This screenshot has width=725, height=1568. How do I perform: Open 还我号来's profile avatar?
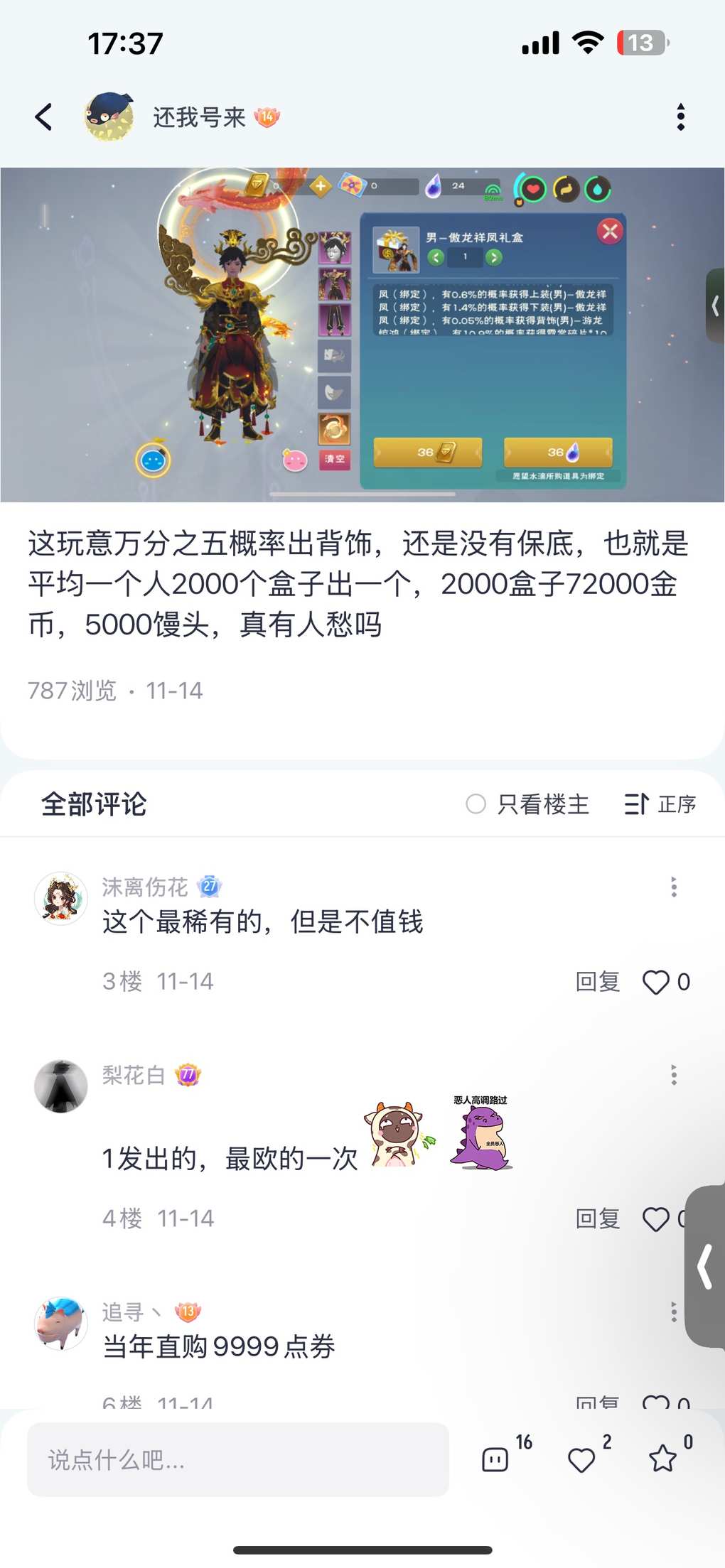[109, 117]
